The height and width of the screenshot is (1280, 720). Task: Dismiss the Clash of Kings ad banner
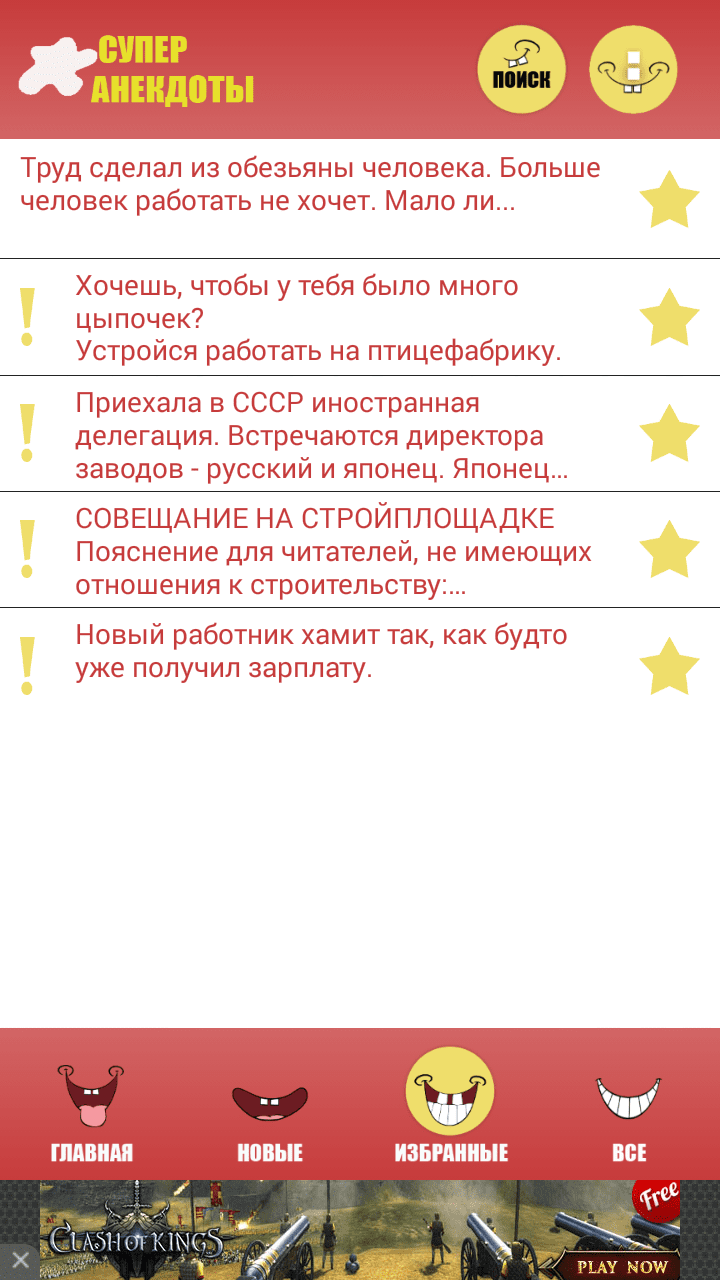pyautogui.click(x=19, y=1260)
